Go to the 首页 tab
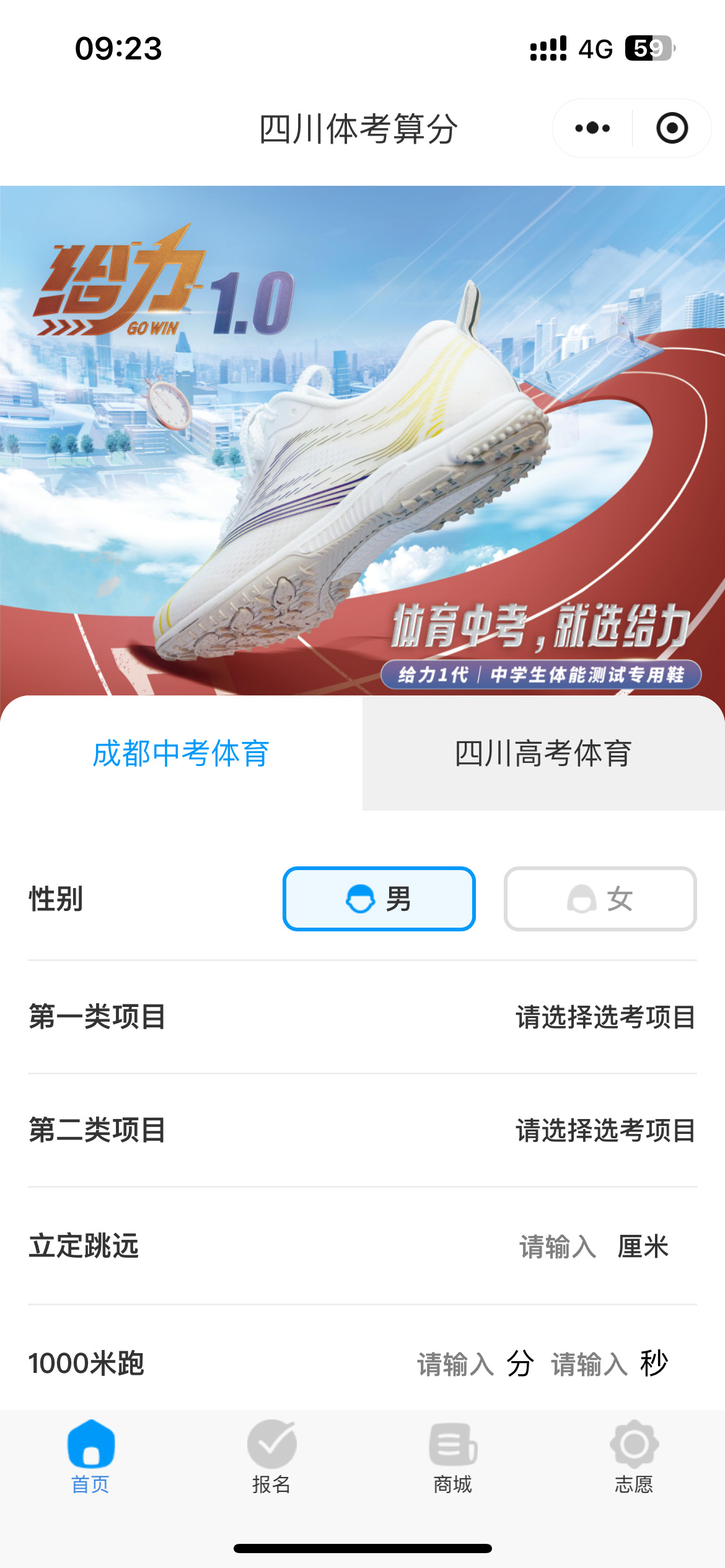The height and width of the screenshot is (1568, 725). click(x=90, y=1457)
